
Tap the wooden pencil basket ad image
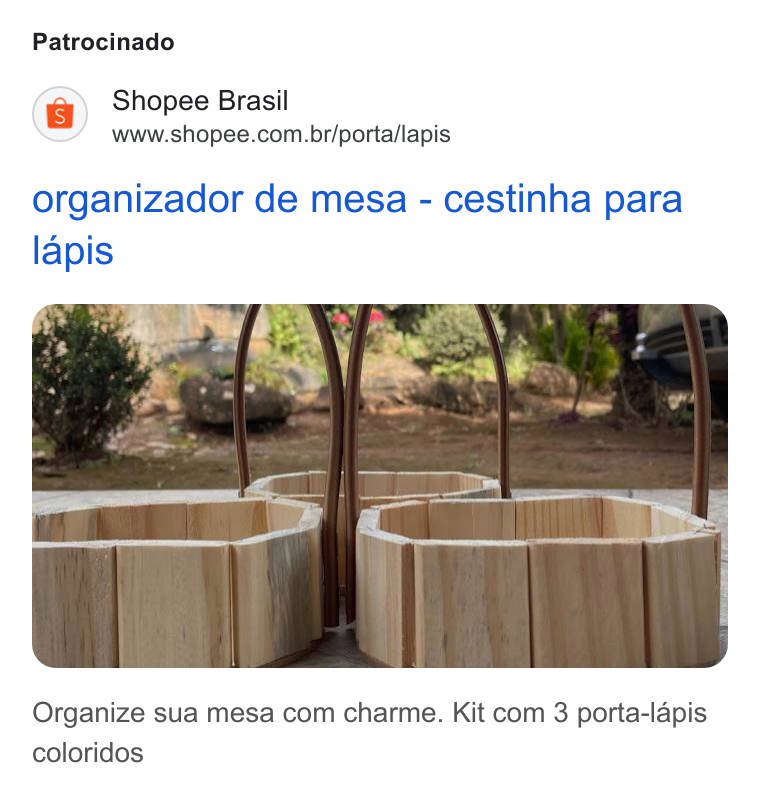(380, 485)
